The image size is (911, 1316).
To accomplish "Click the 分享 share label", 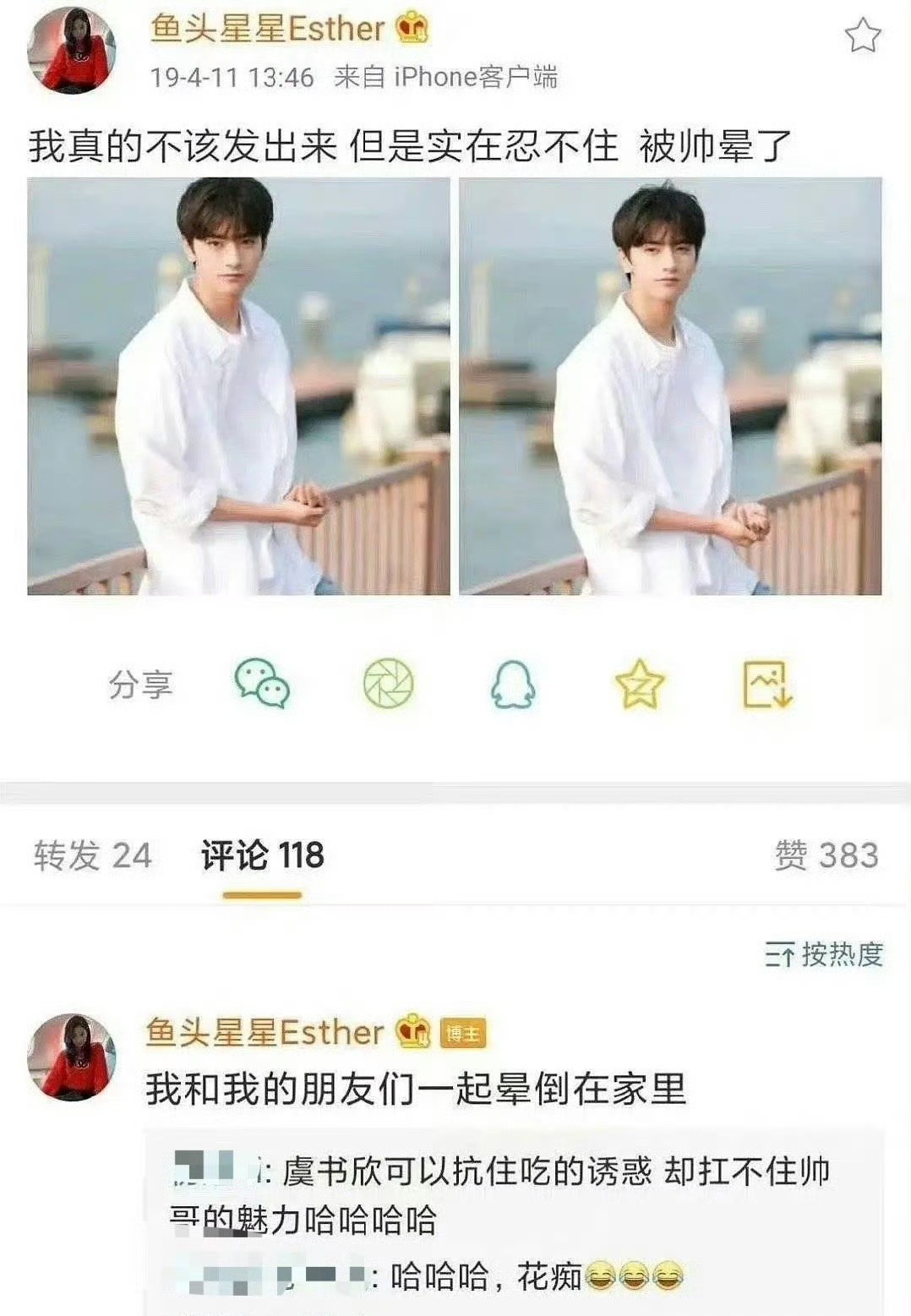I will (140, 686).
